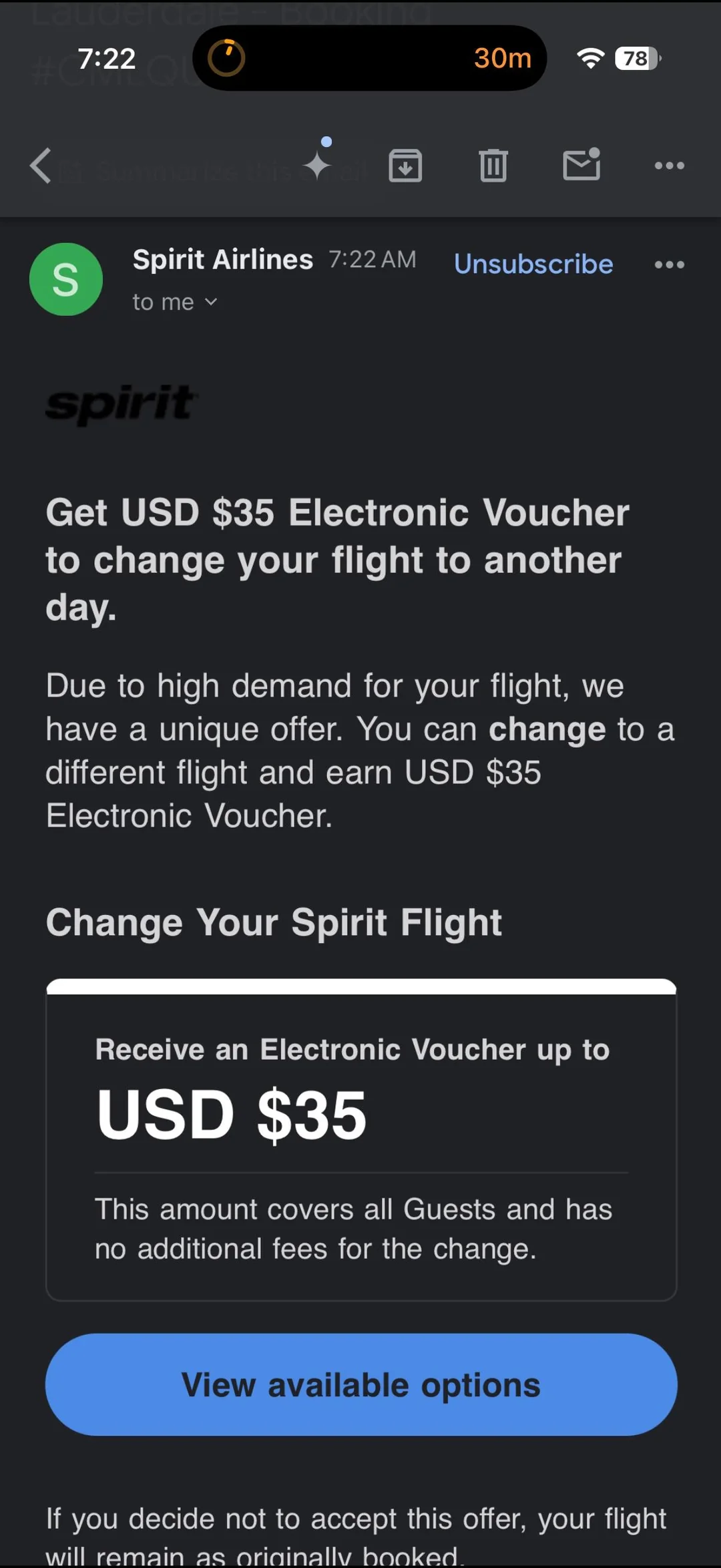Delete this email with trash icon
This screenshot has height=1568, width=721.
point(493,166)
